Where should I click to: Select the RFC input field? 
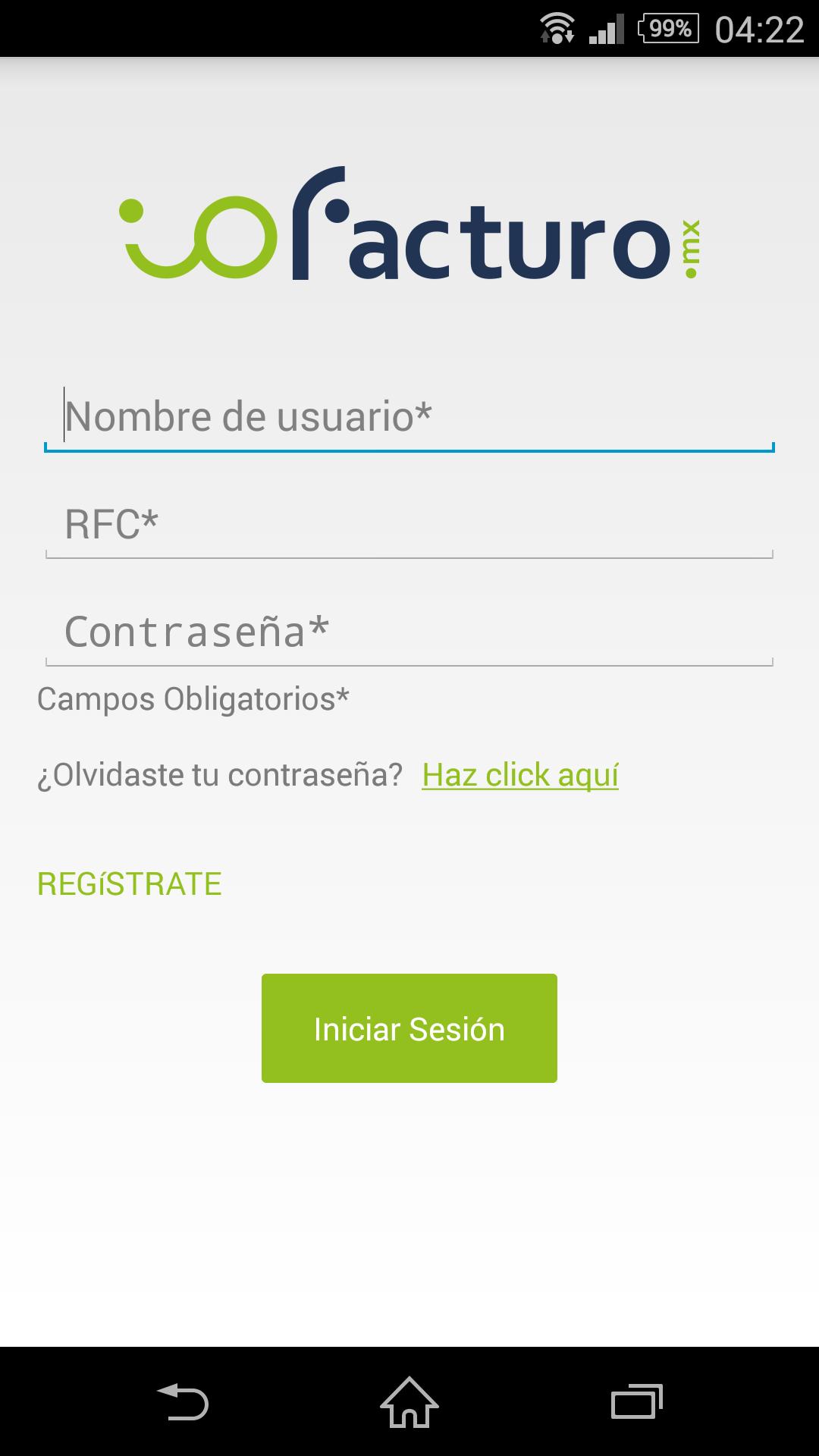409,523
